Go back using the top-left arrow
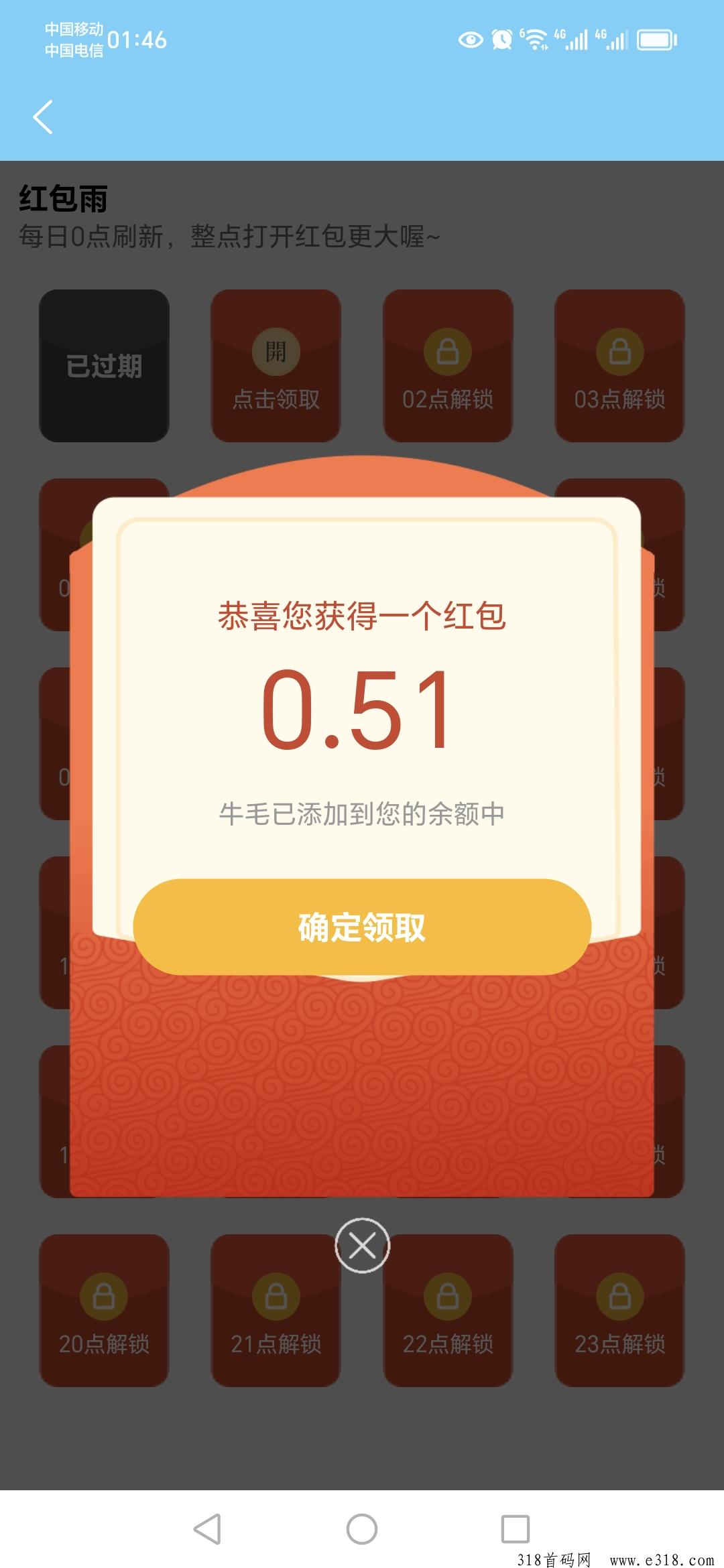This screenshot has height=1568, width=724. pos(43,117)
